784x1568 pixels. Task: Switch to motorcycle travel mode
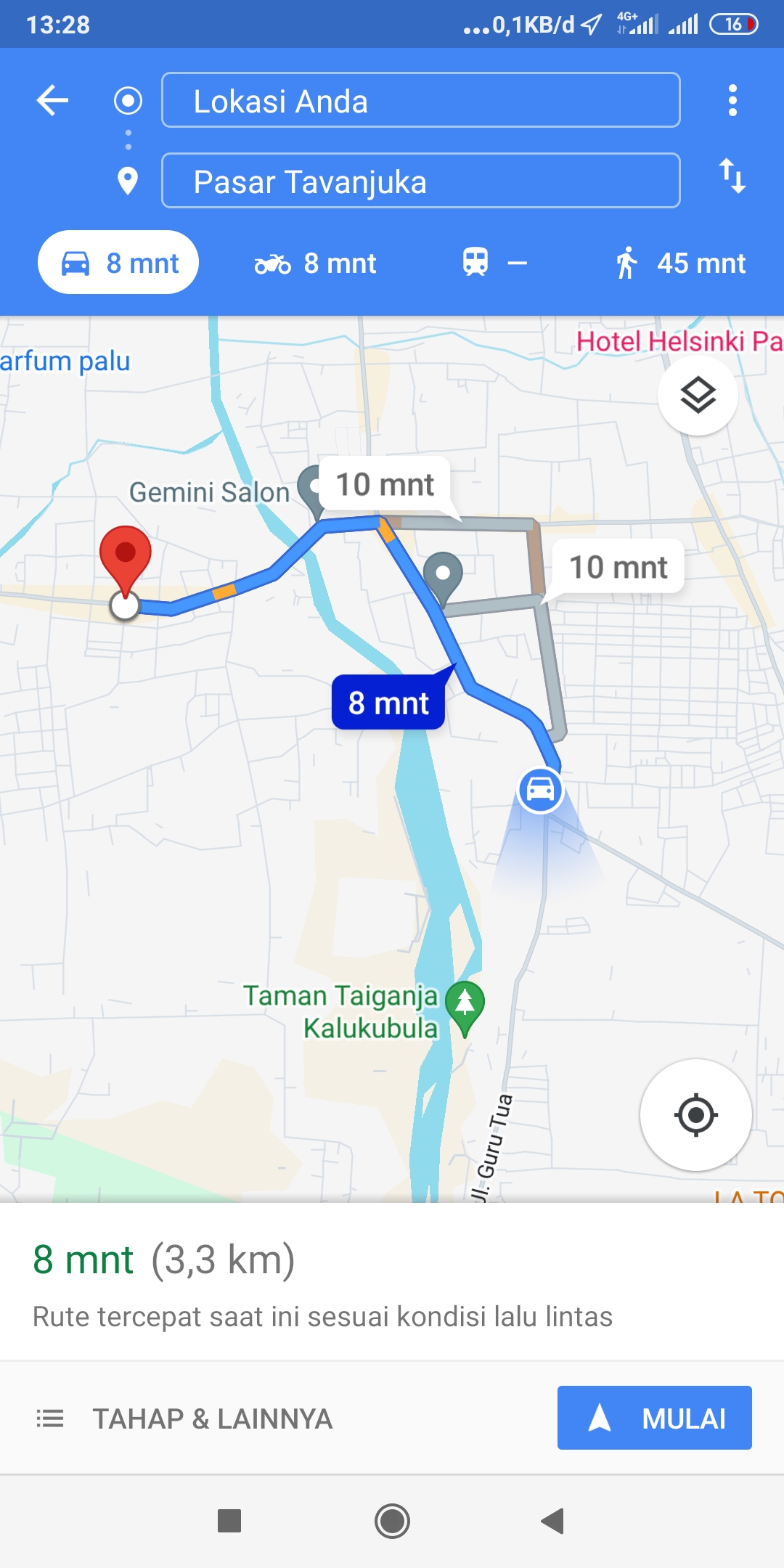pyautogui.click(x=315, y=264)
